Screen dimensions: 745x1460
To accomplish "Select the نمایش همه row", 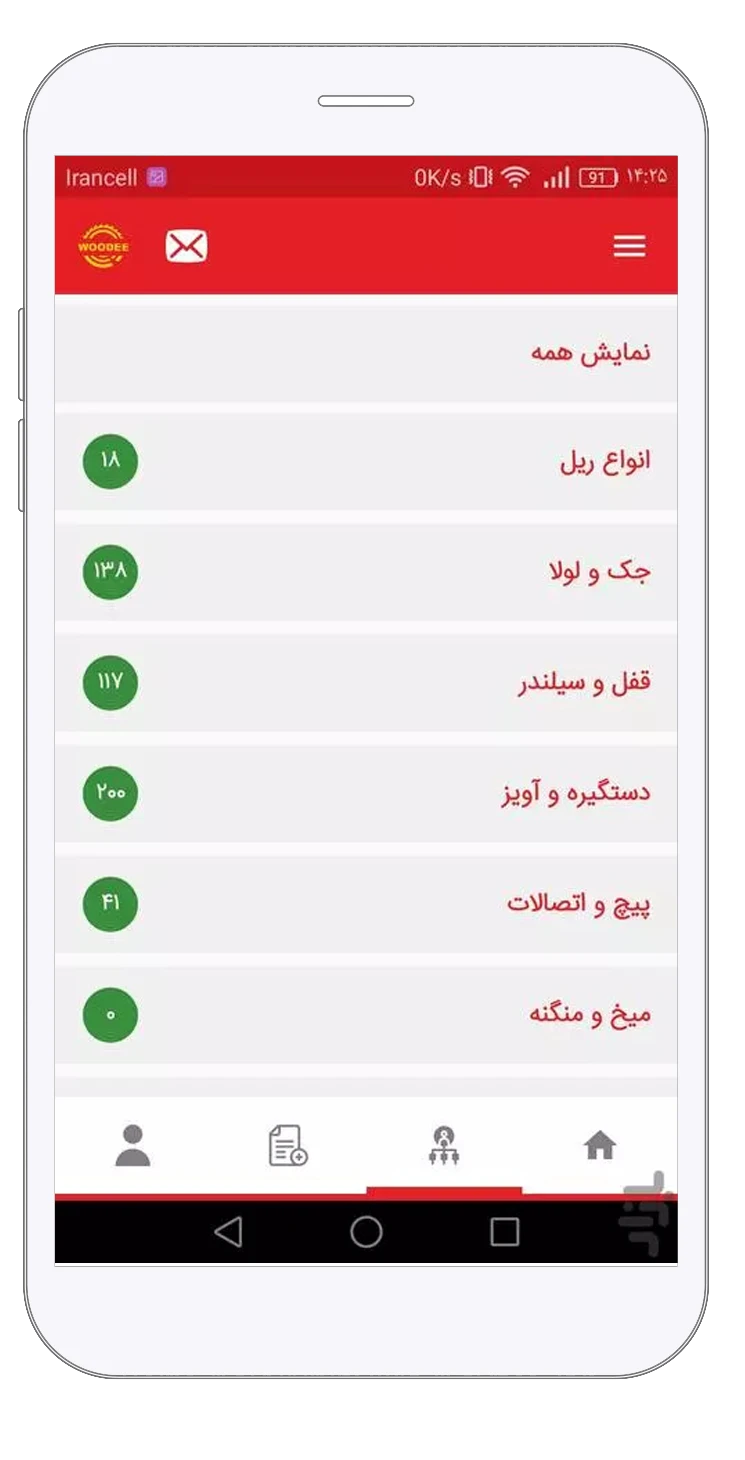I will click(x=366, y=353).
